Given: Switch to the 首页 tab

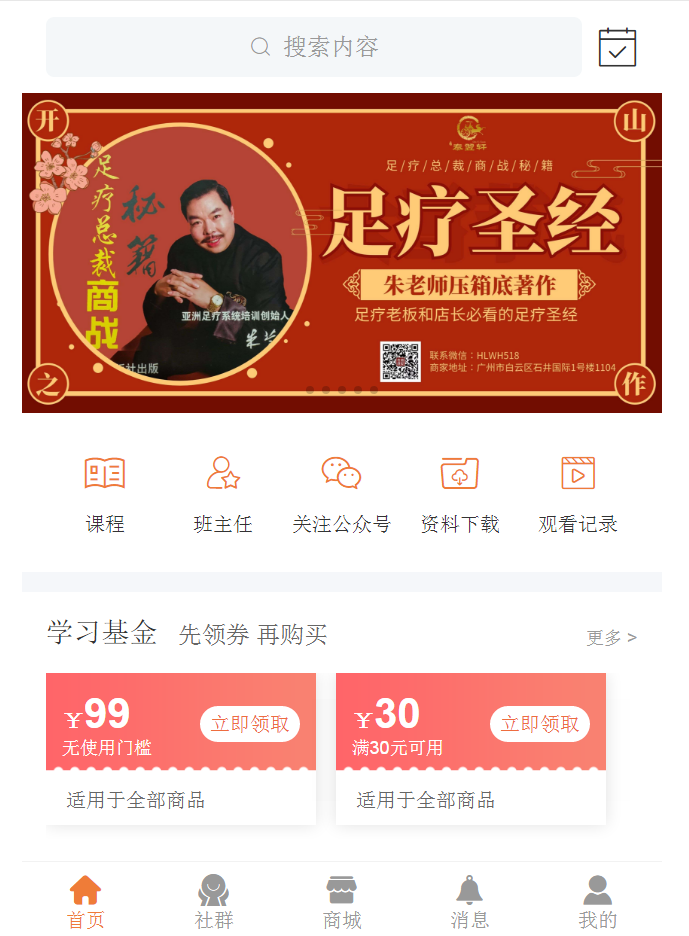Looking at the screenshot, I should 86,902.
